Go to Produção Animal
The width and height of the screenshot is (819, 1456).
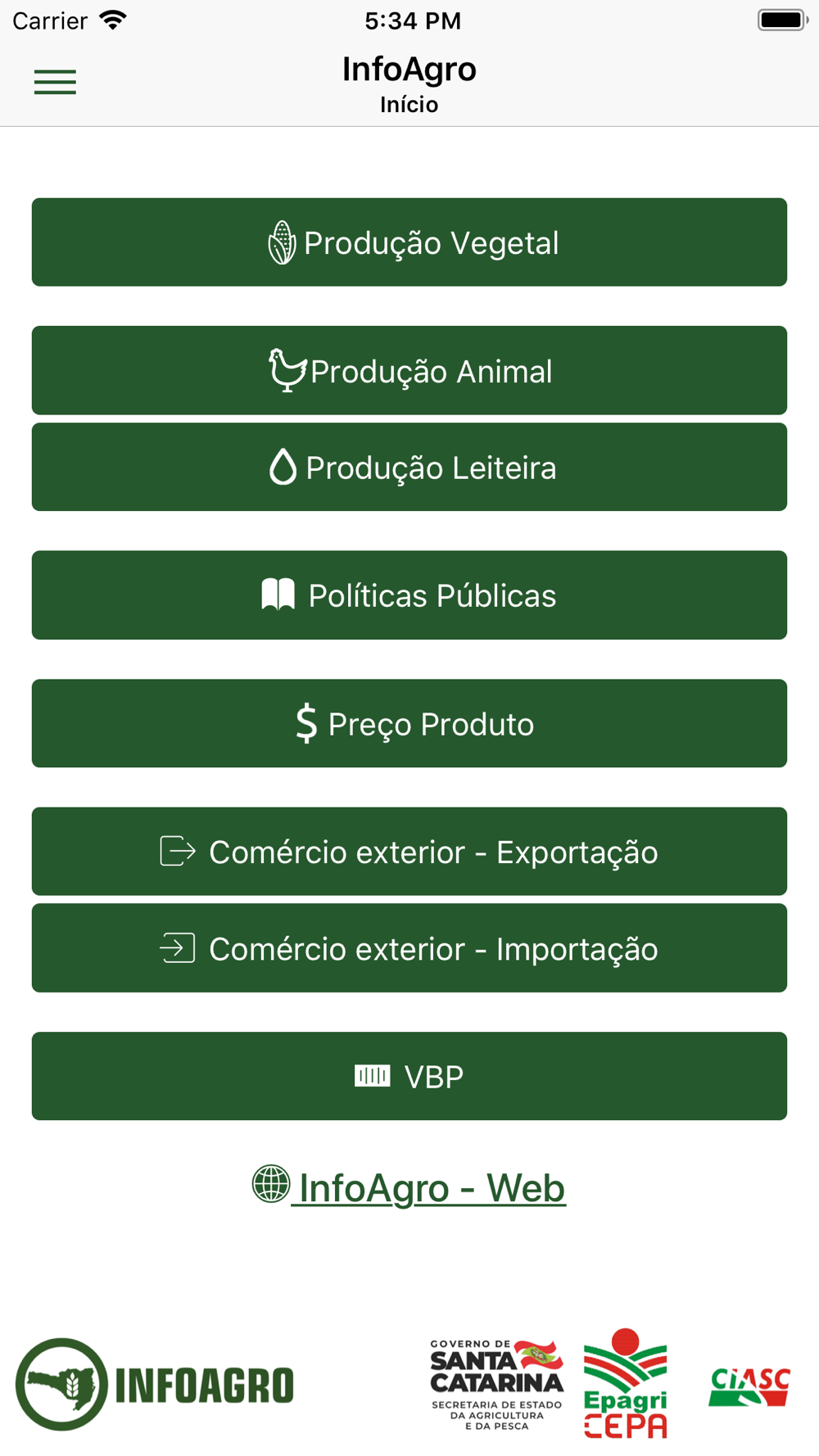point(409,370)
